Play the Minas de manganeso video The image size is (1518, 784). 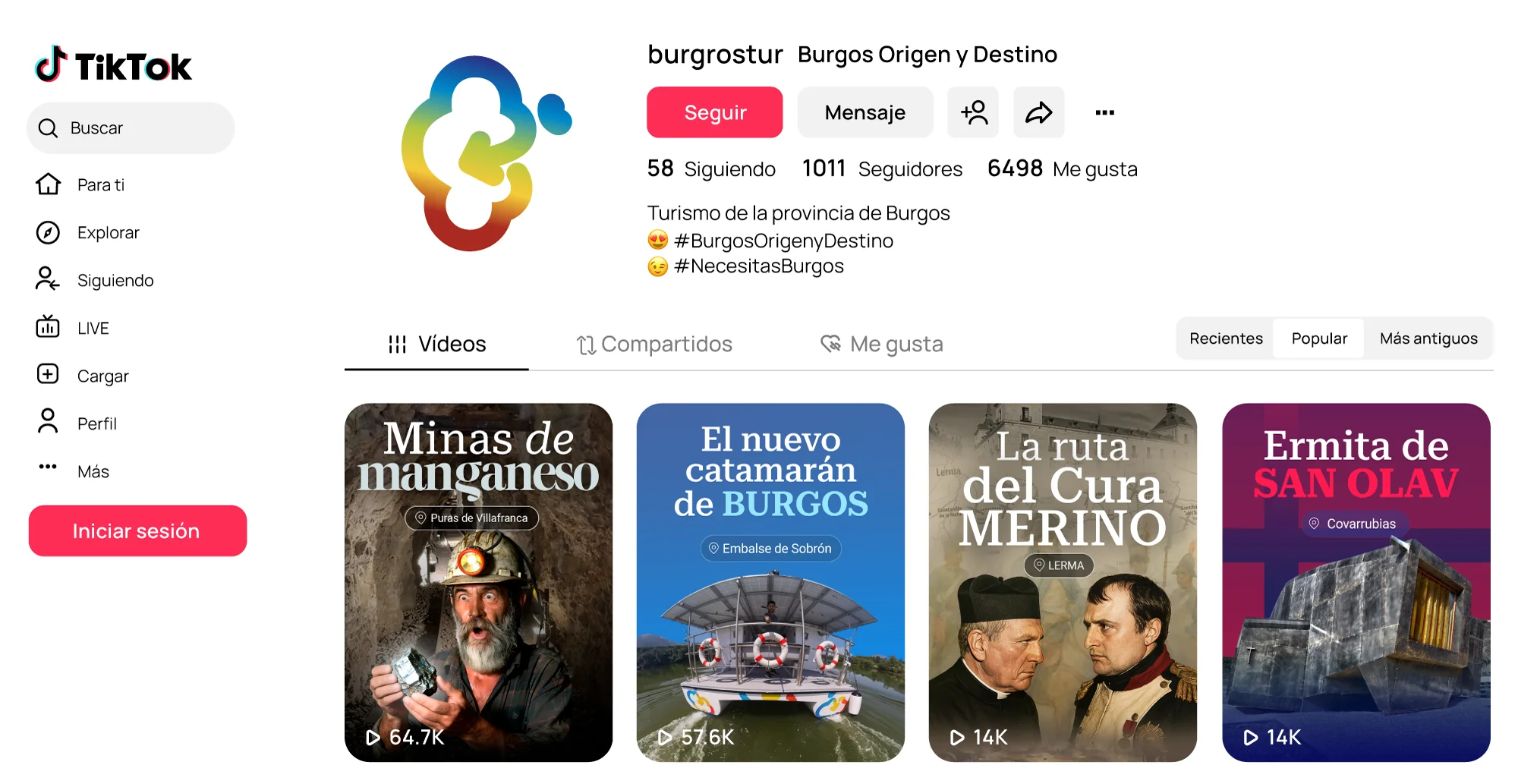point(478,582)
